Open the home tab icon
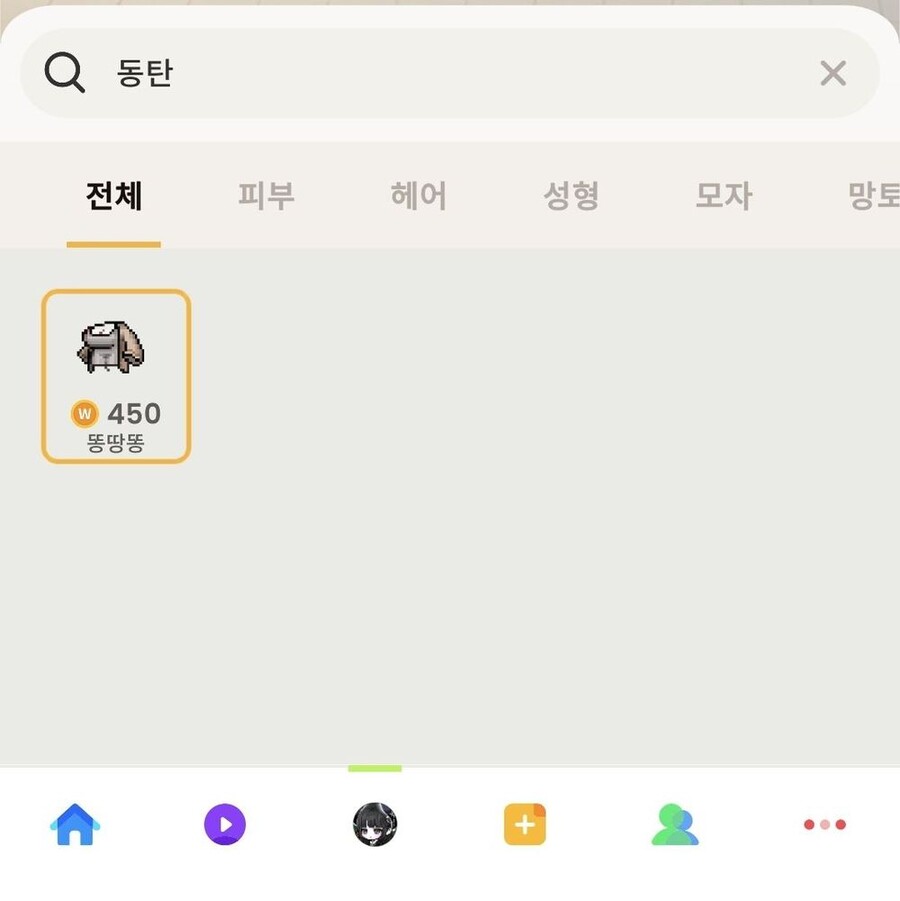 (75, 824)
